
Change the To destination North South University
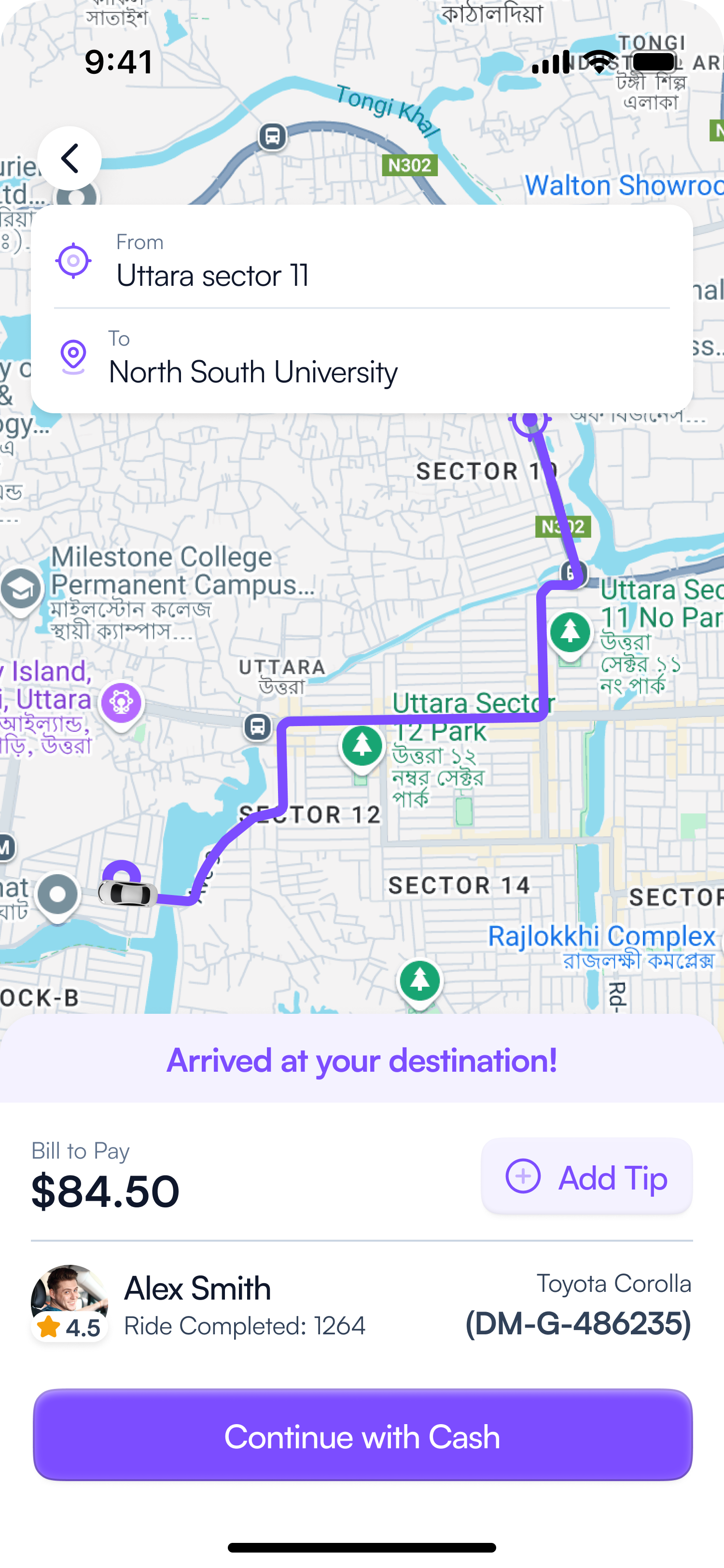pyautogui.click(x=253, y=371)
